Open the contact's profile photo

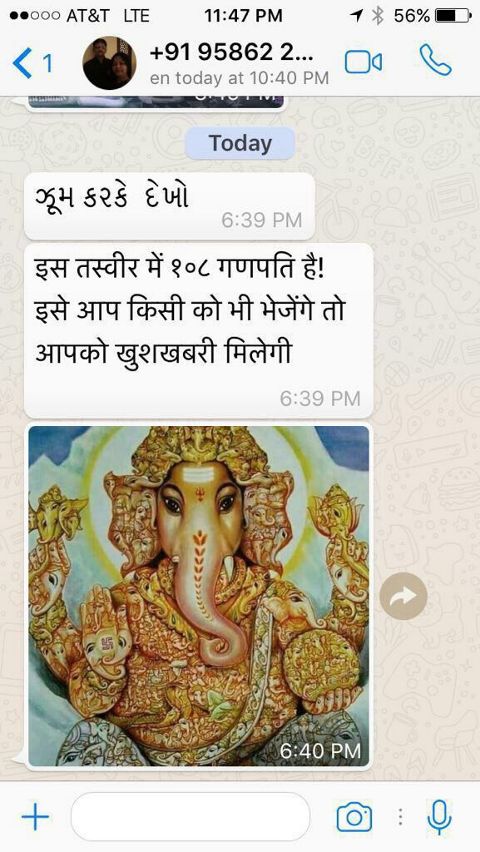[109, 63]
